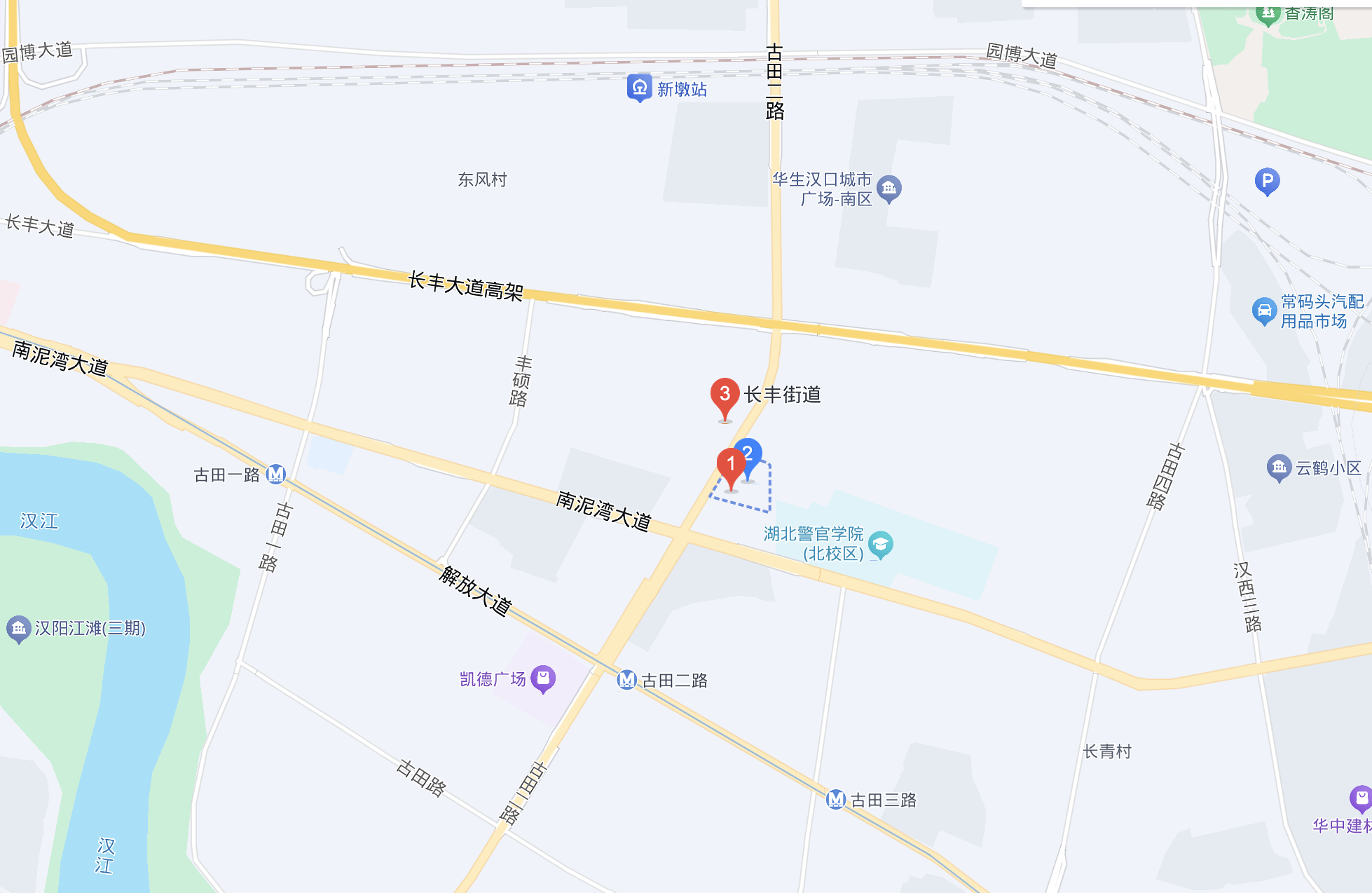The image size is (1372, 893).
Task: Tap 汉阳江滩(三期) place marker
Action: click(18, 628)
